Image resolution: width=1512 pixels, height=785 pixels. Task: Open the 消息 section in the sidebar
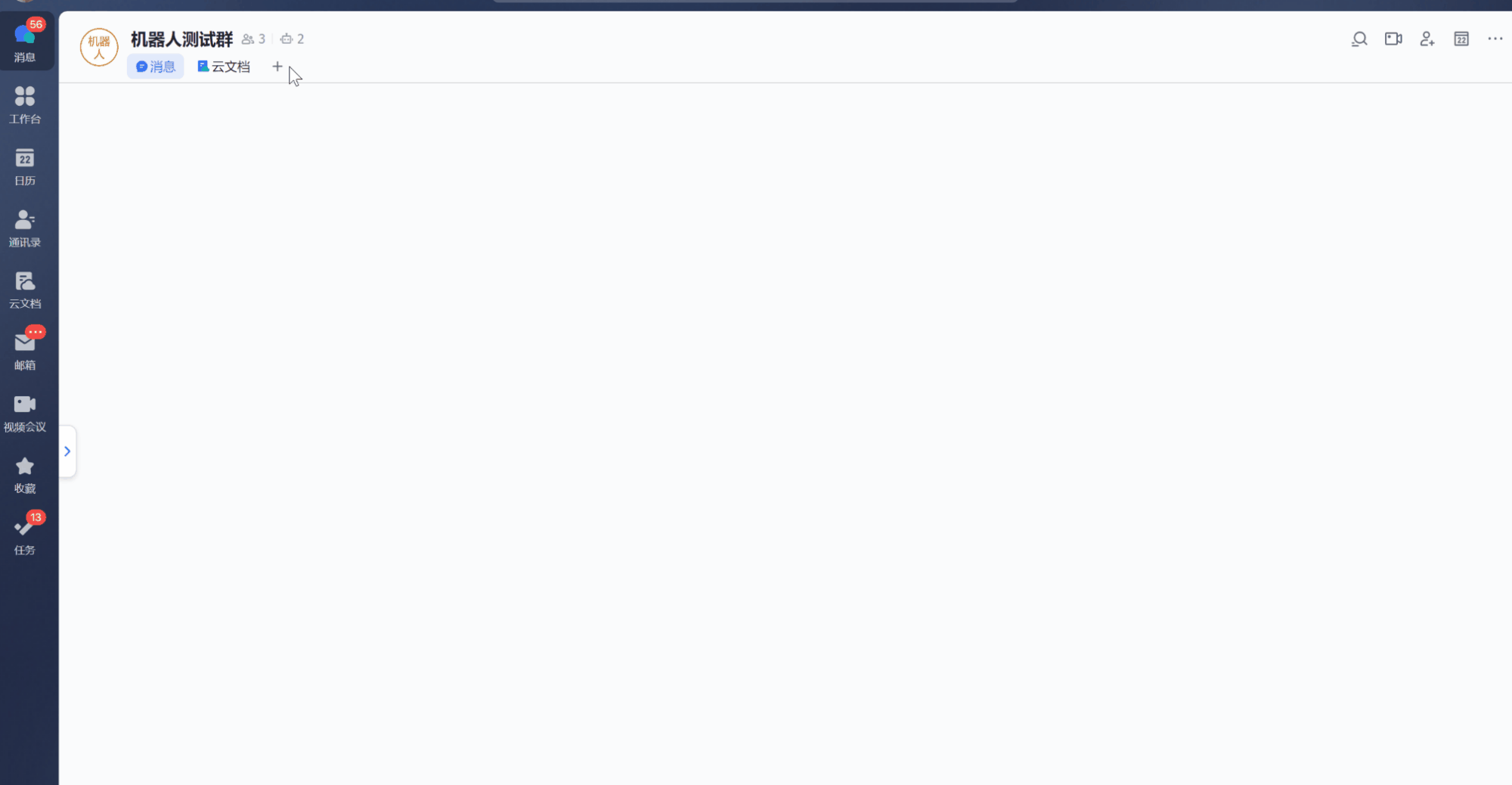(x=25, y=42)
